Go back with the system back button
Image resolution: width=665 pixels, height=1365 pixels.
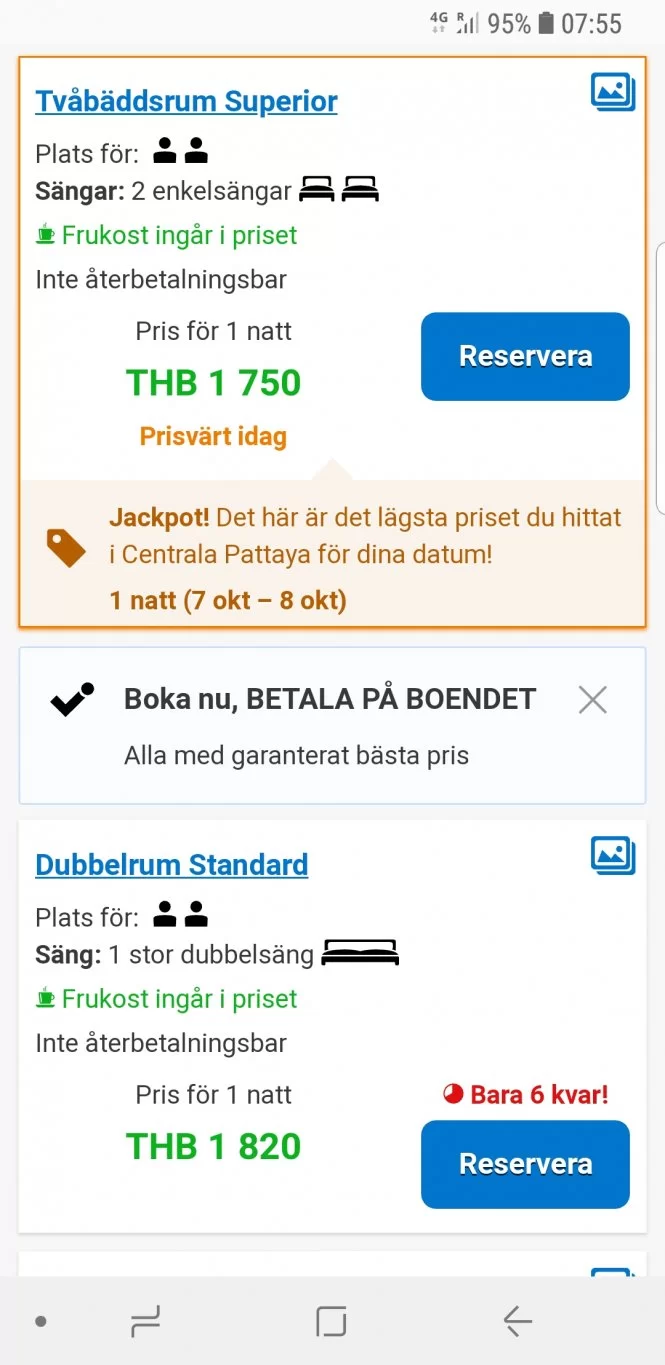518,1322
